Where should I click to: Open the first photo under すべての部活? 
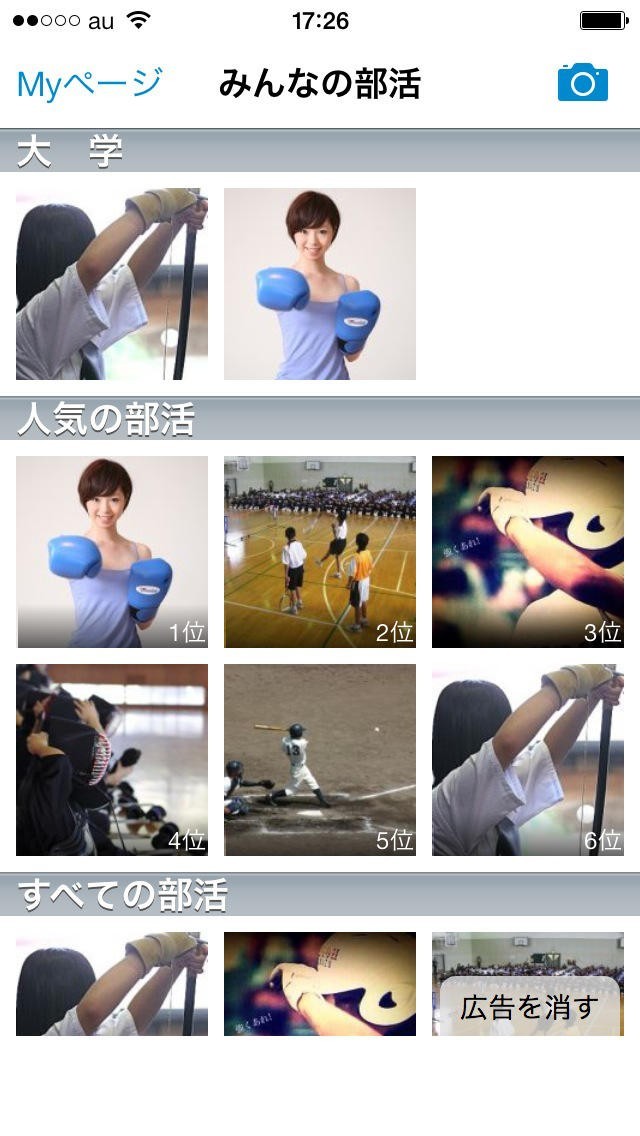(x=112, y=984)
